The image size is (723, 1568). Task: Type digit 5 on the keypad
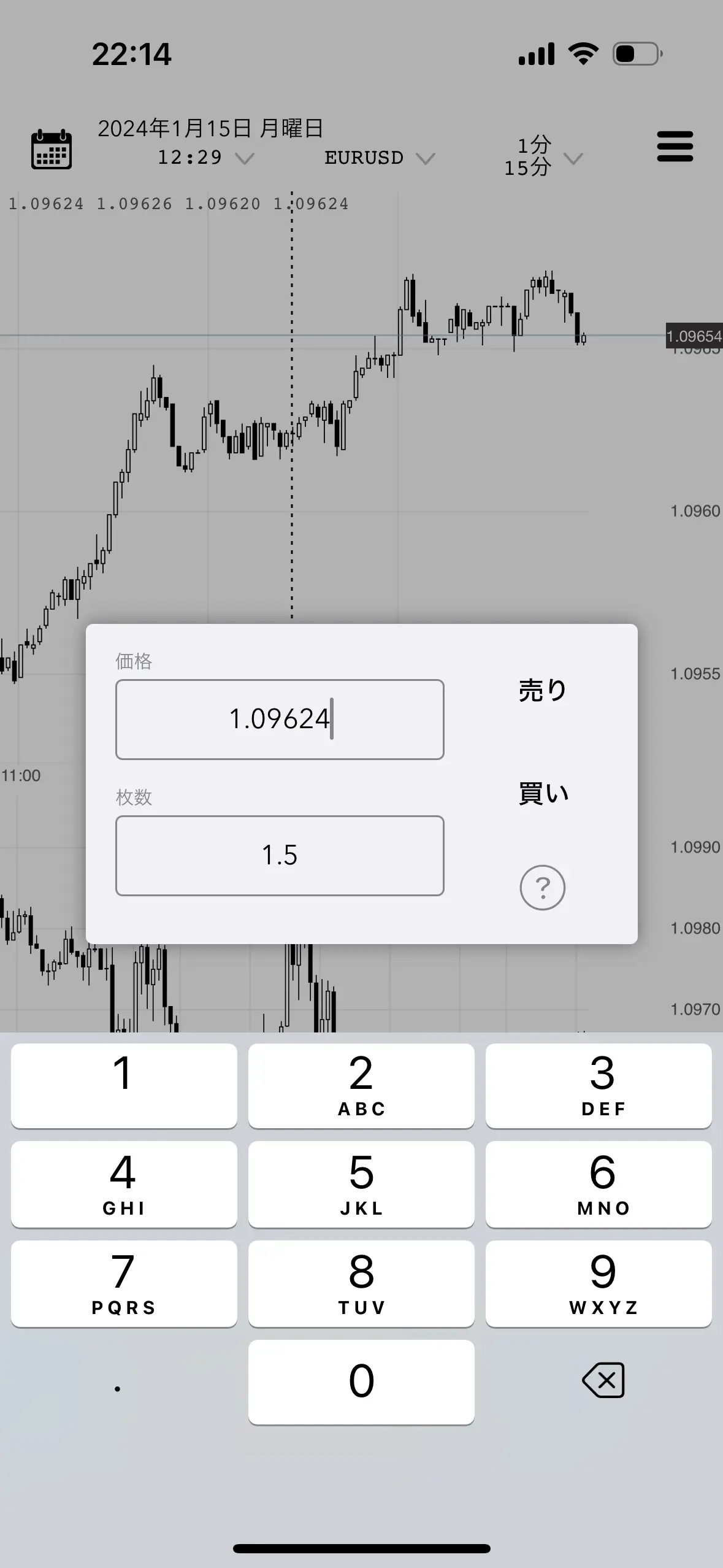(x=361, y=1184)
